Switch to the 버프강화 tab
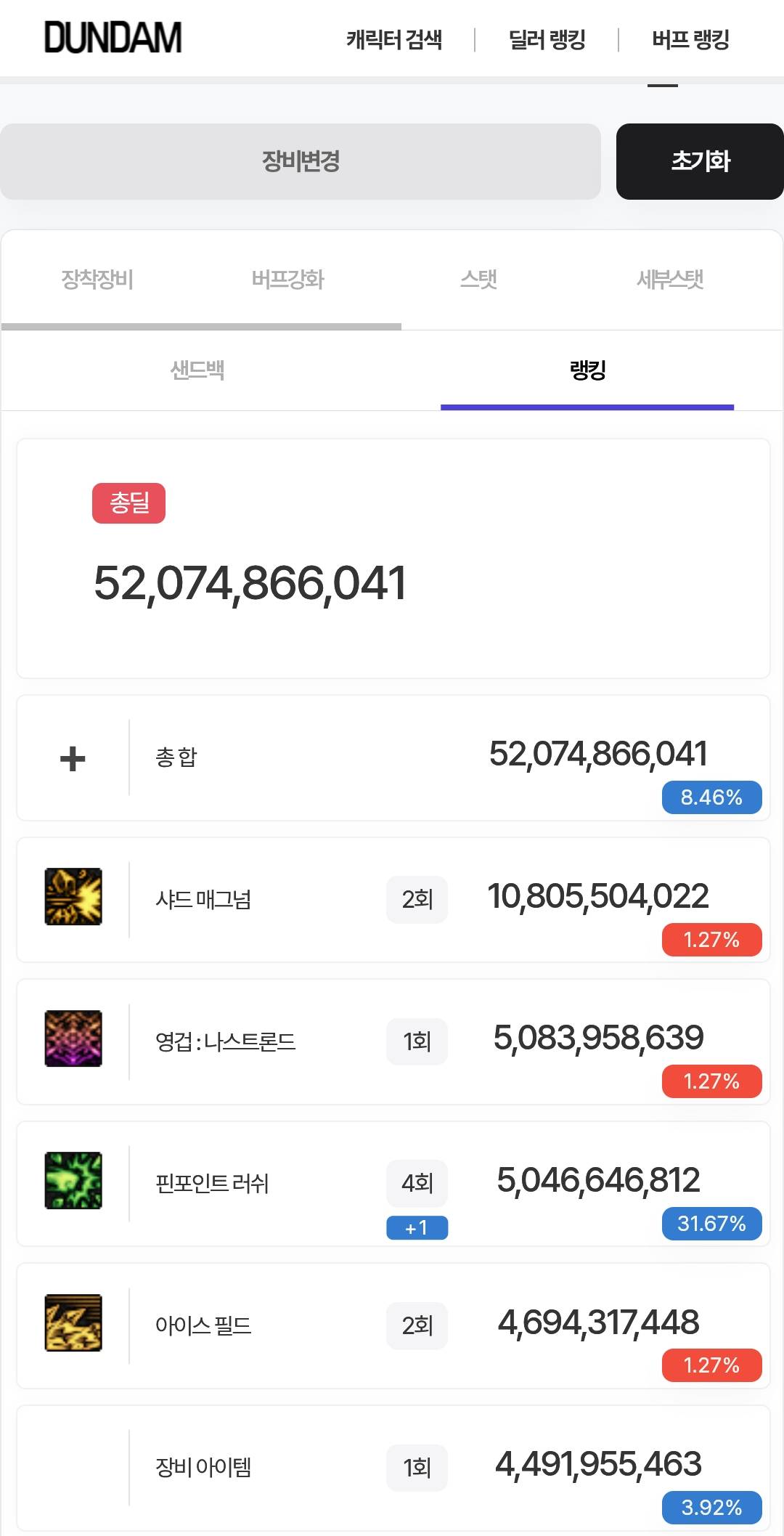 (x=287, y=280)
